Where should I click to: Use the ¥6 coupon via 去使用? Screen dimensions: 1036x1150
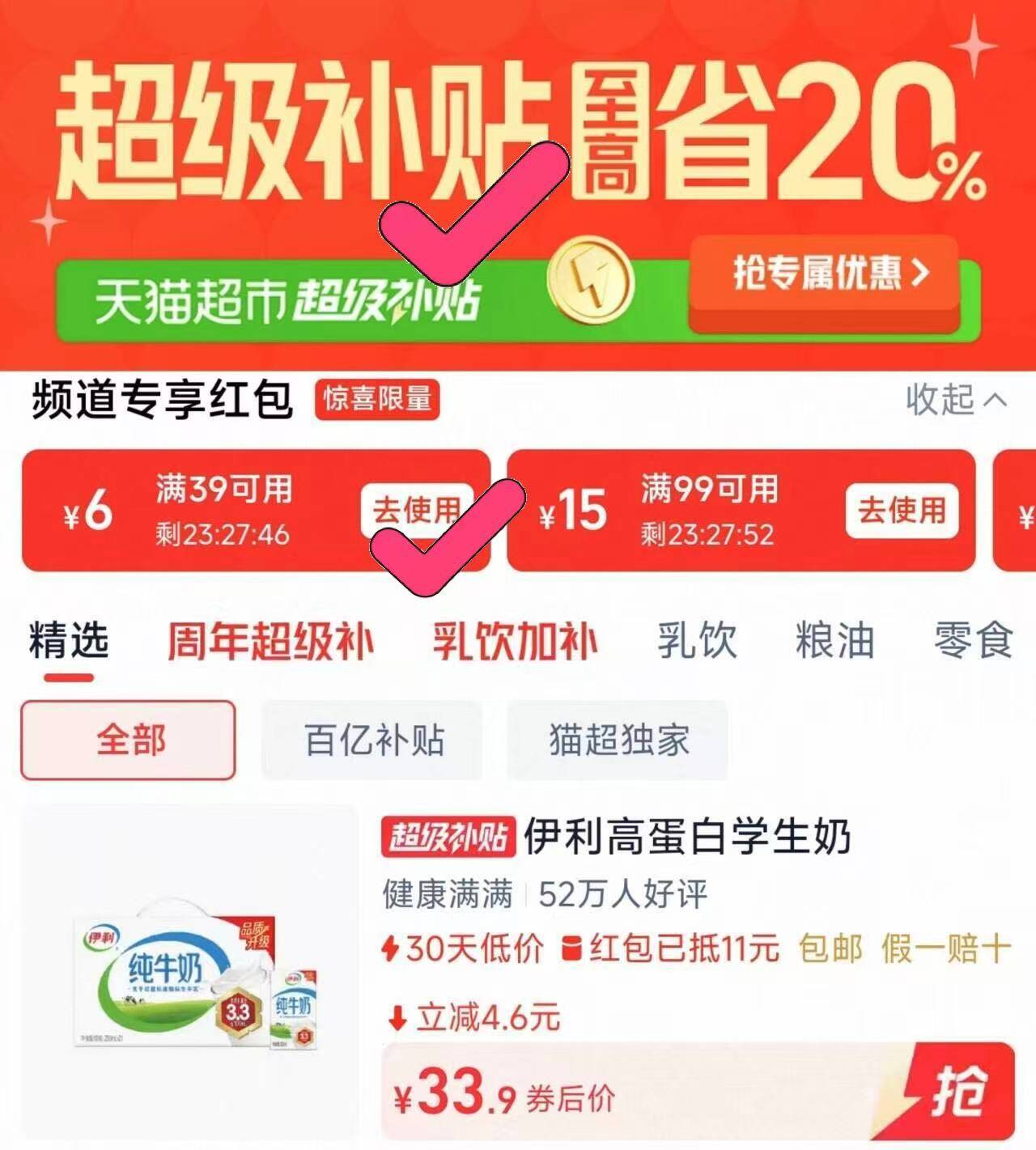point(414,510)
